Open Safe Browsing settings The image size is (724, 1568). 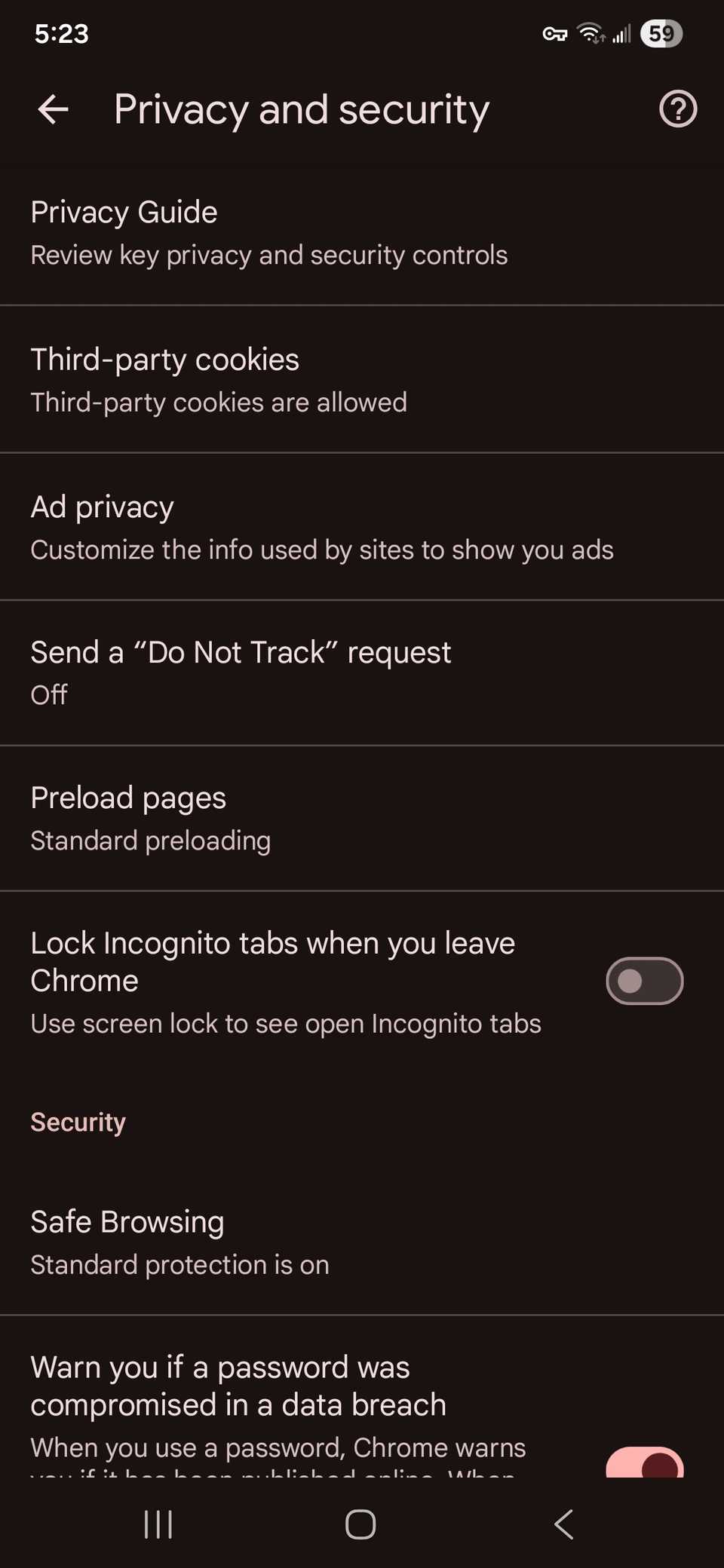tap(302, 1242)
